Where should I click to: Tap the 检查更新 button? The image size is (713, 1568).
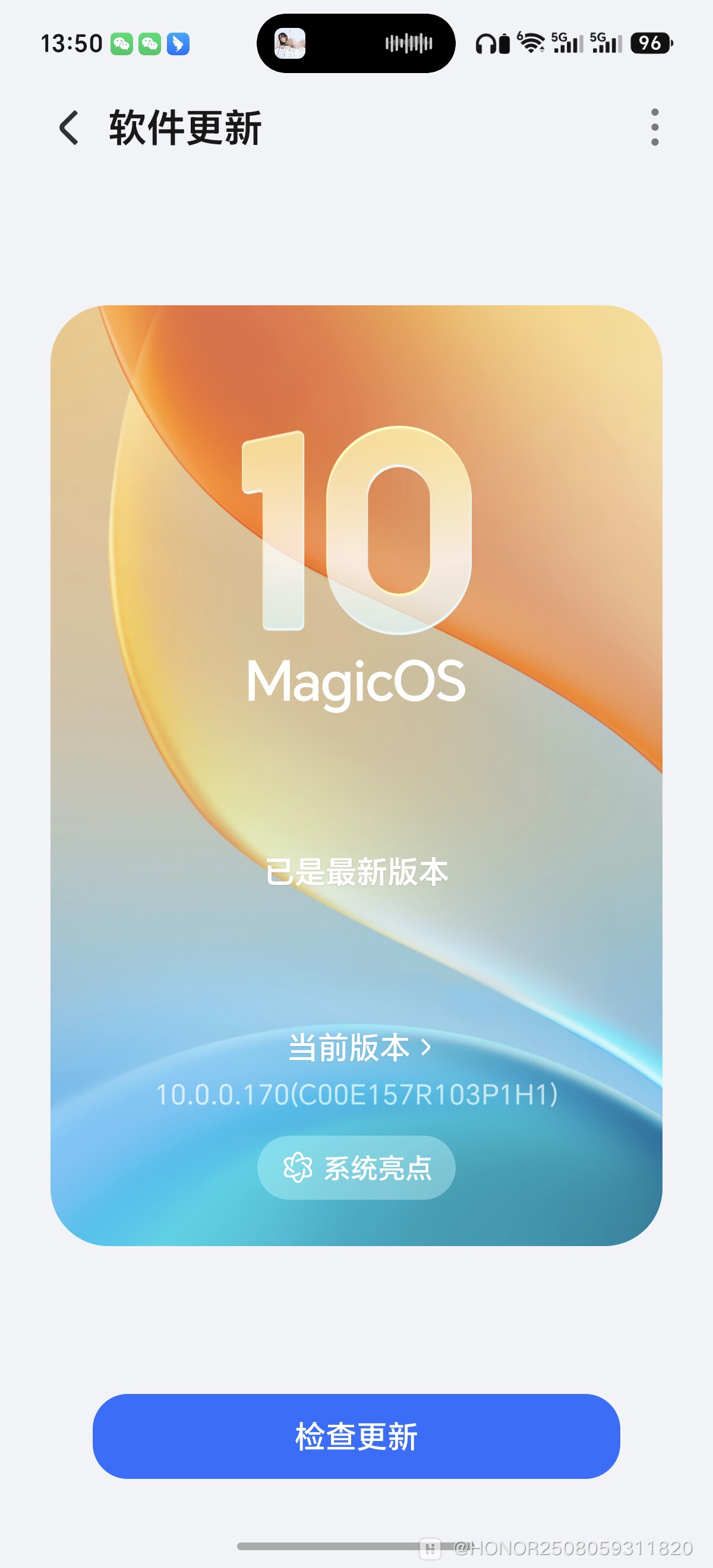[x=356, y=1436]
